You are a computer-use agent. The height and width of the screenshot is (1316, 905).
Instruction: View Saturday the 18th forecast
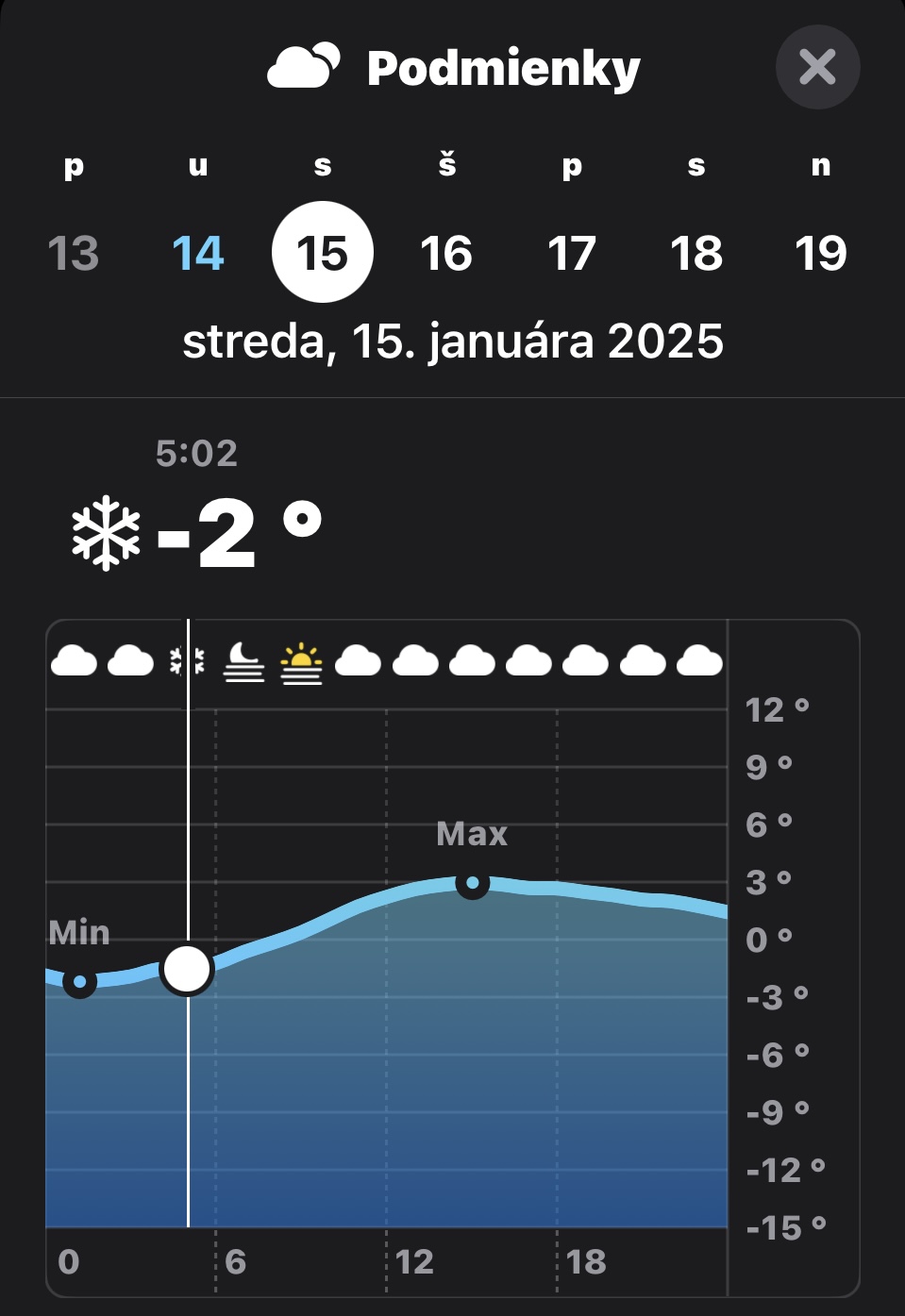coord(696,253)
